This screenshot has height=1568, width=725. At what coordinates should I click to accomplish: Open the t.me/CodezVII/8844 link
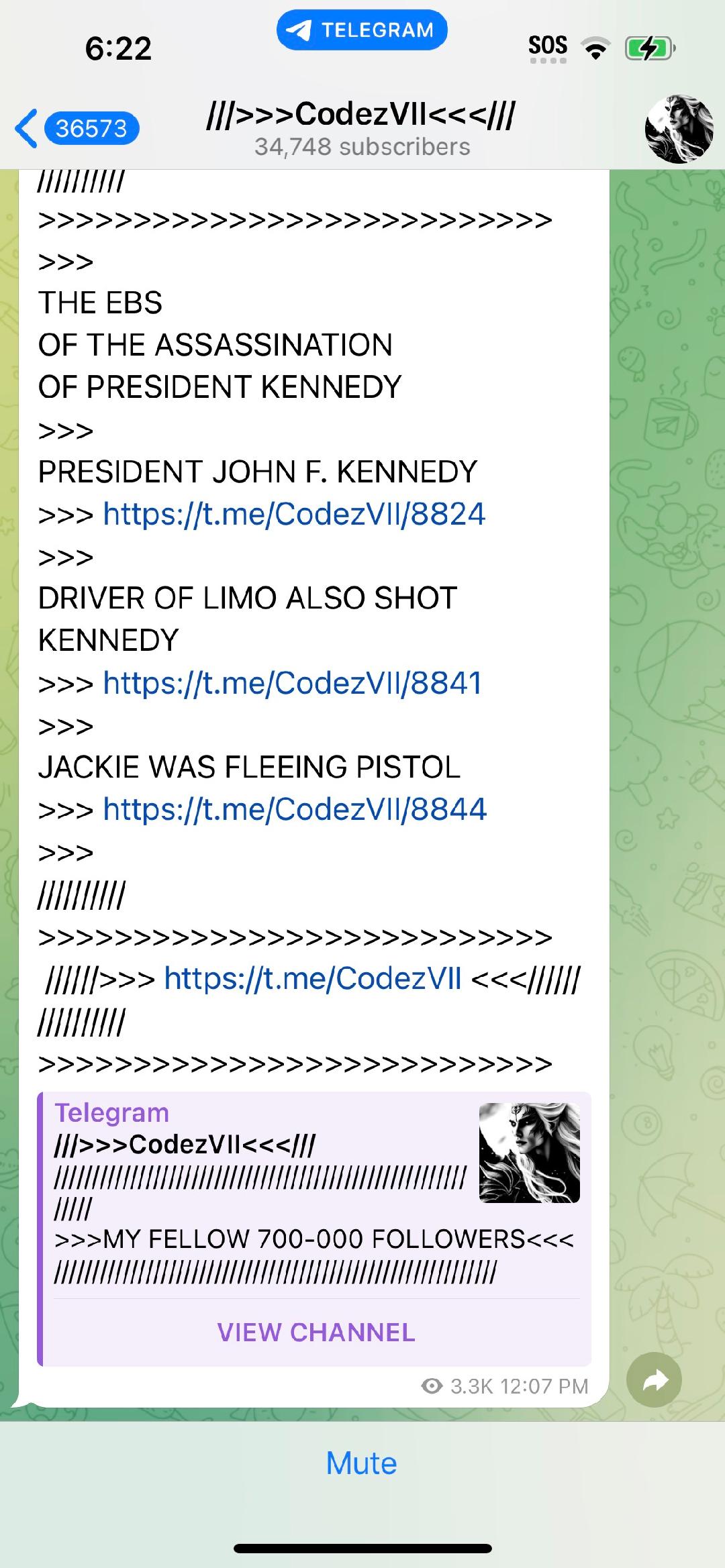(294, 809)
